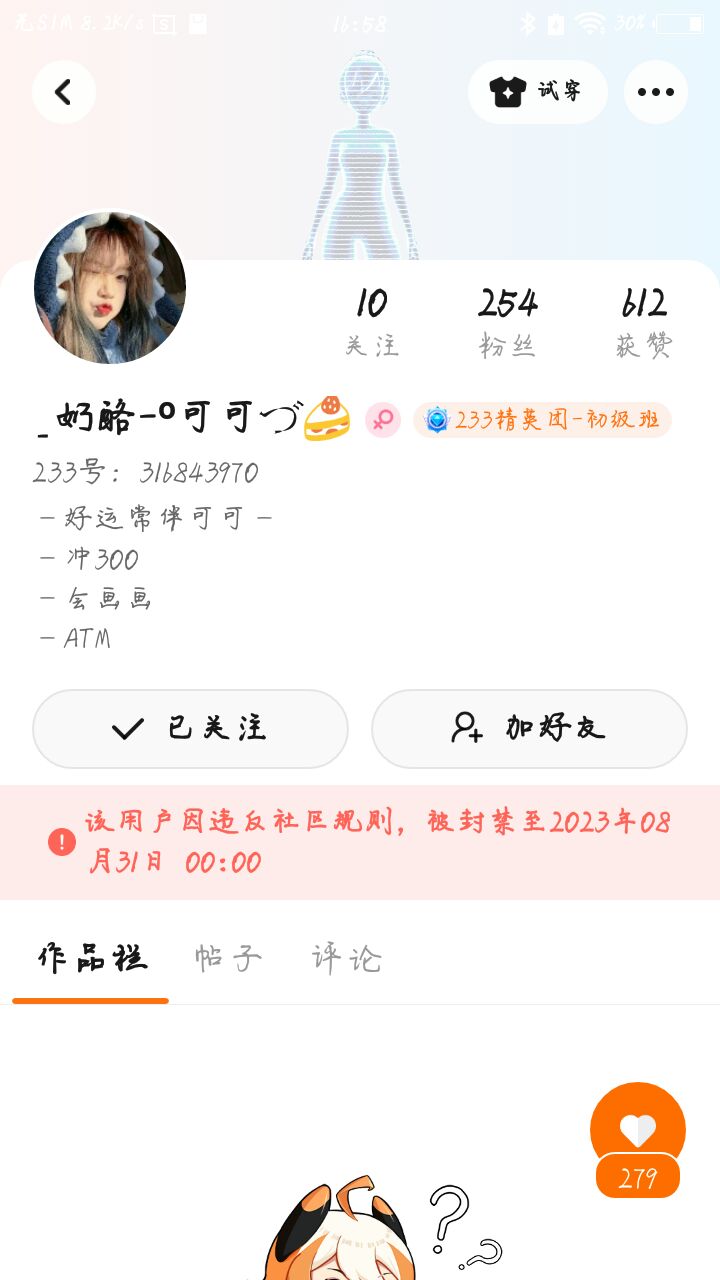The height and width of the screenshot is (1280, 720).
Task: Go back using the top-left arrow
Action: tap(63, 92)
